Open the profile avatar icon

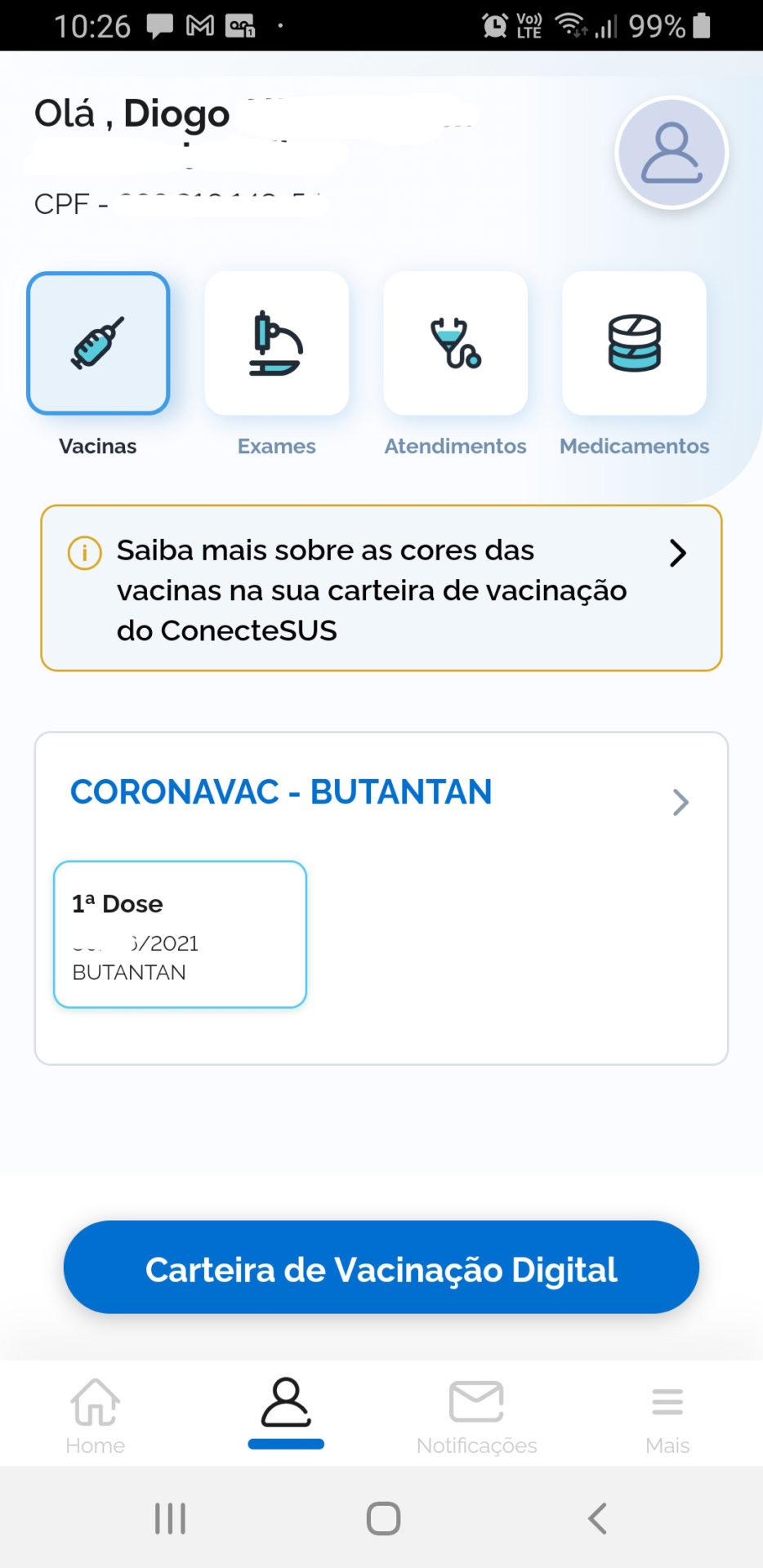(x=671, y=154)
